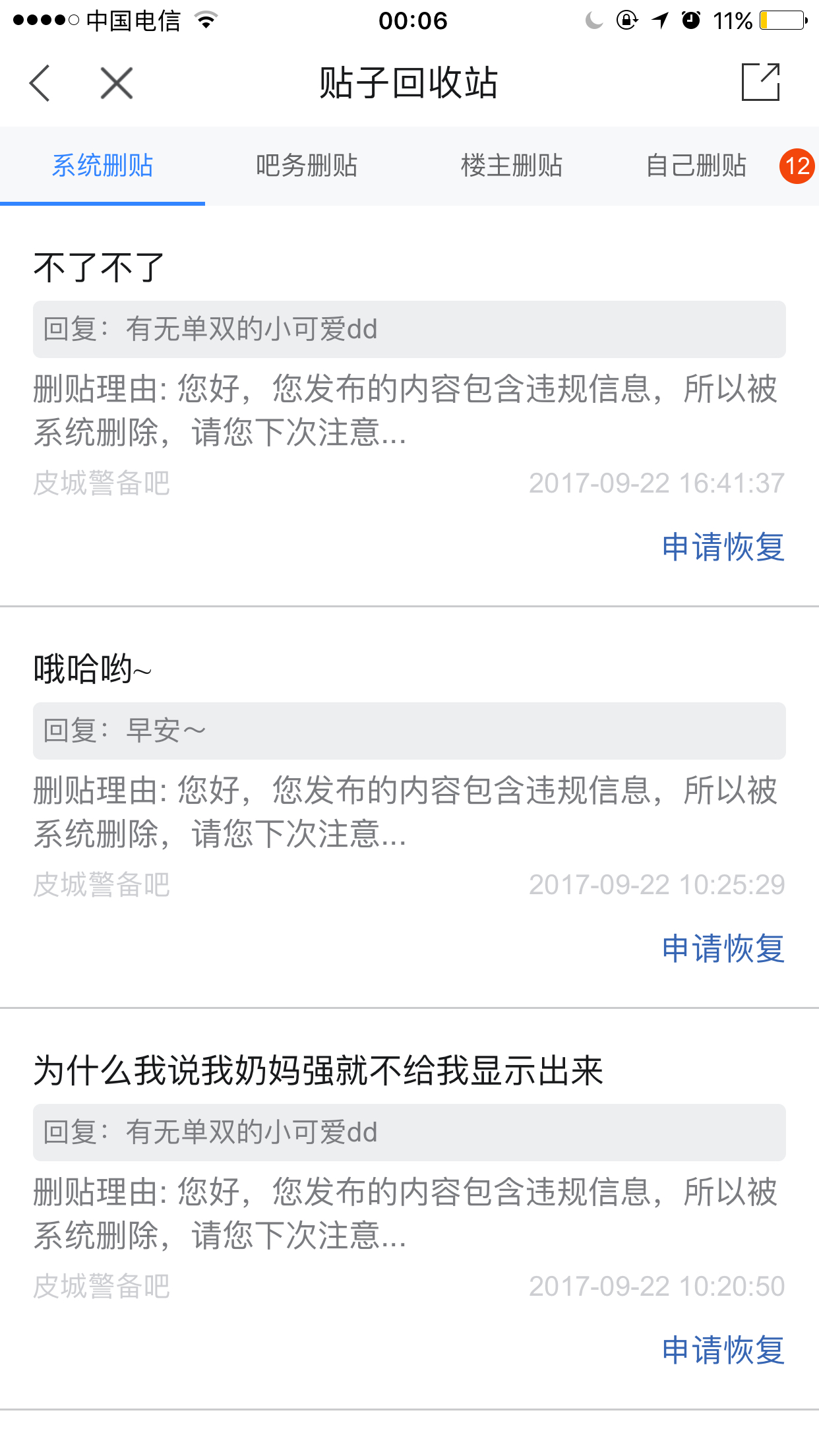This screenshot has width=819, height=1456.
Task: Select the 系统删贴 tab
Action: coord(103,166)
